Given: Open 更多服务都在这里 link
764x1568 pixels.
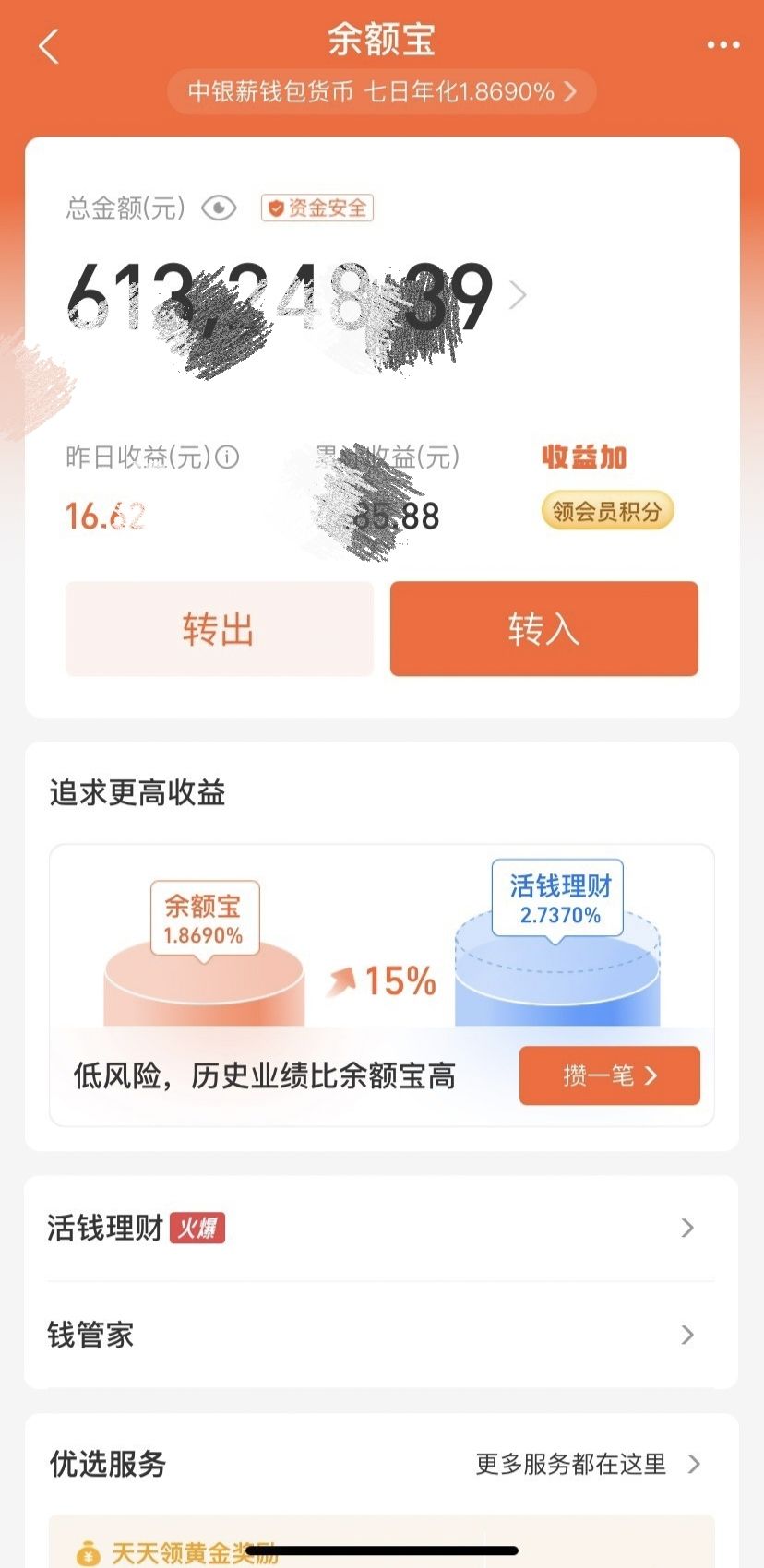Looking at the screenshot, I should [x=587, y=1464].
